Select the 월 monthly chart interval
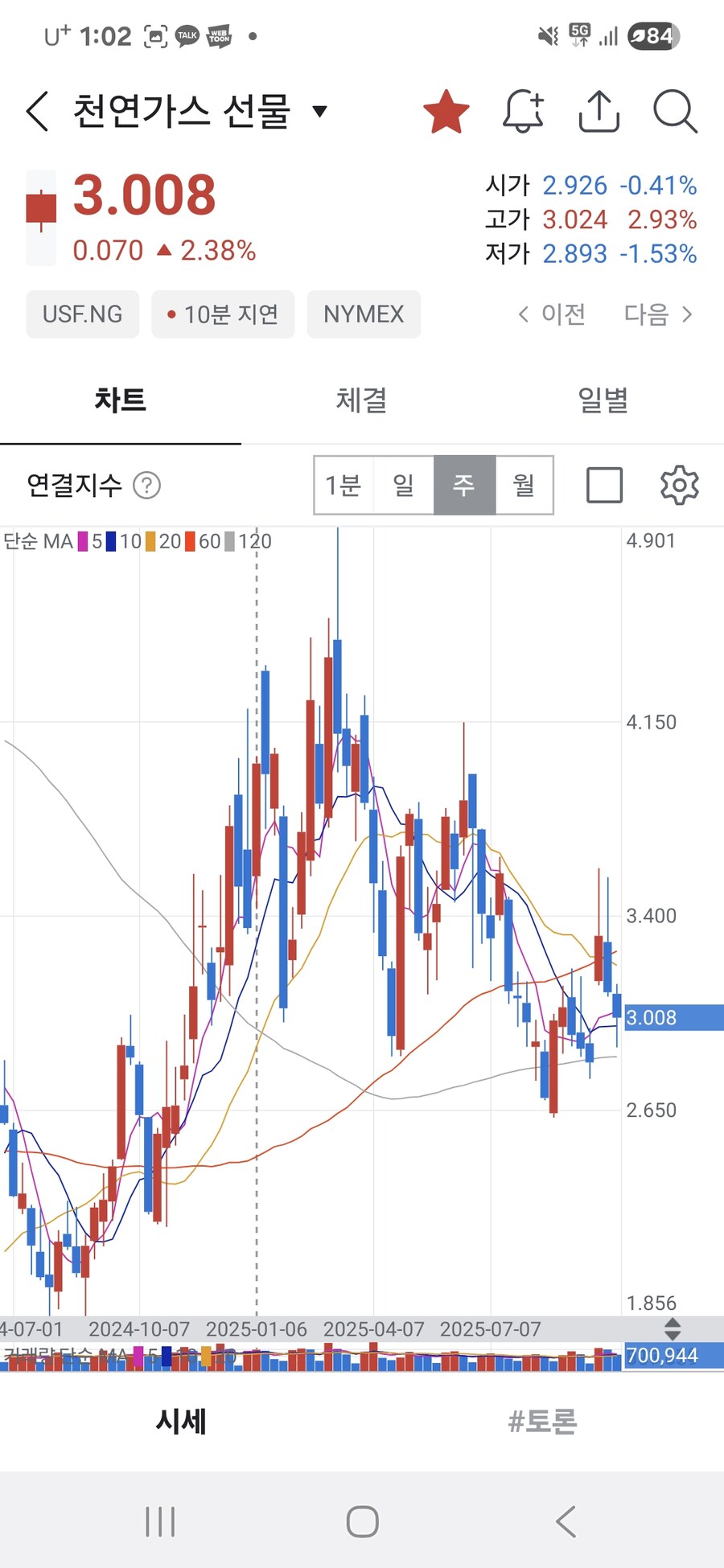Viewport: 724px width, 1568px height. pos(524,485)
